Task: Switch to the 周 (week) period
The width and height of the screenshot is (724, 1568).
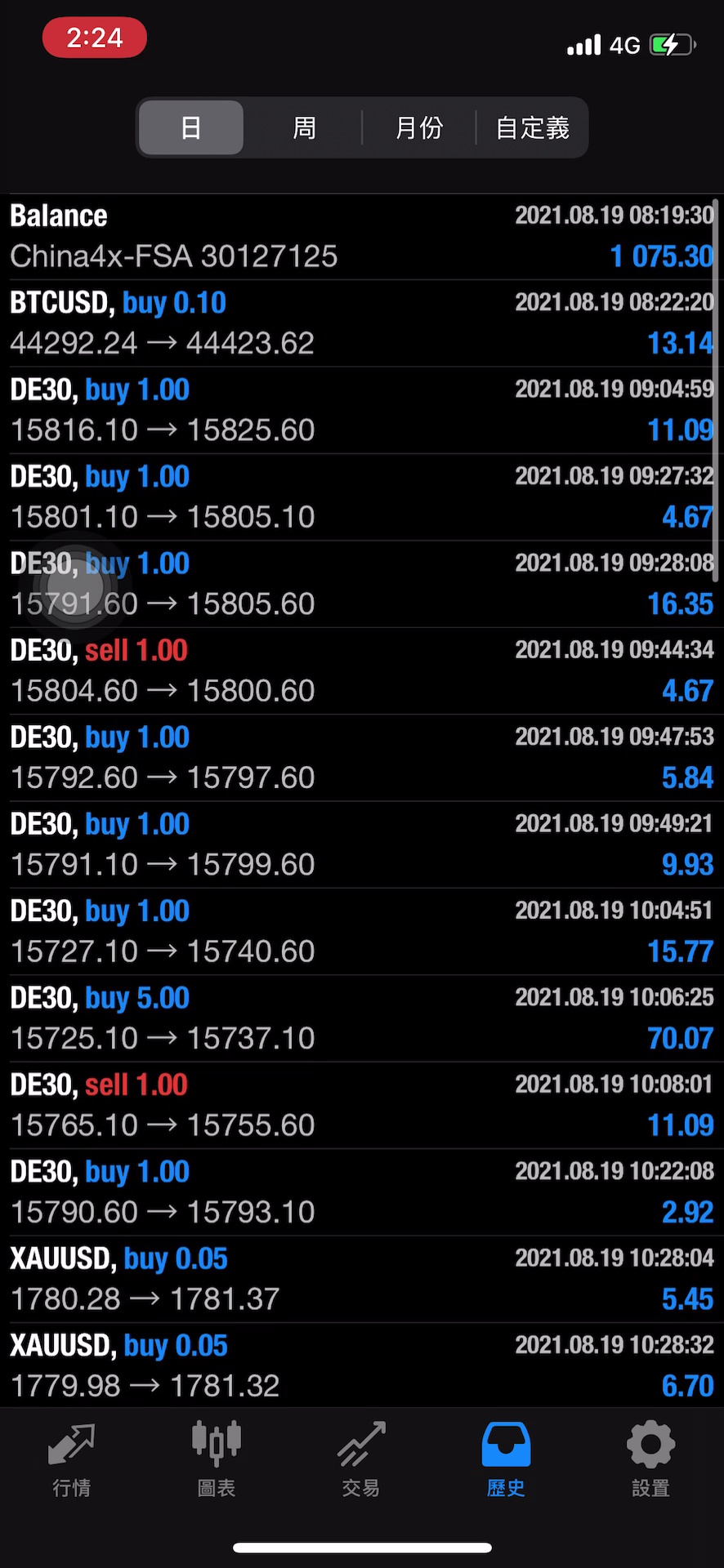Action: pyautogui.click(x=304, y=127)
